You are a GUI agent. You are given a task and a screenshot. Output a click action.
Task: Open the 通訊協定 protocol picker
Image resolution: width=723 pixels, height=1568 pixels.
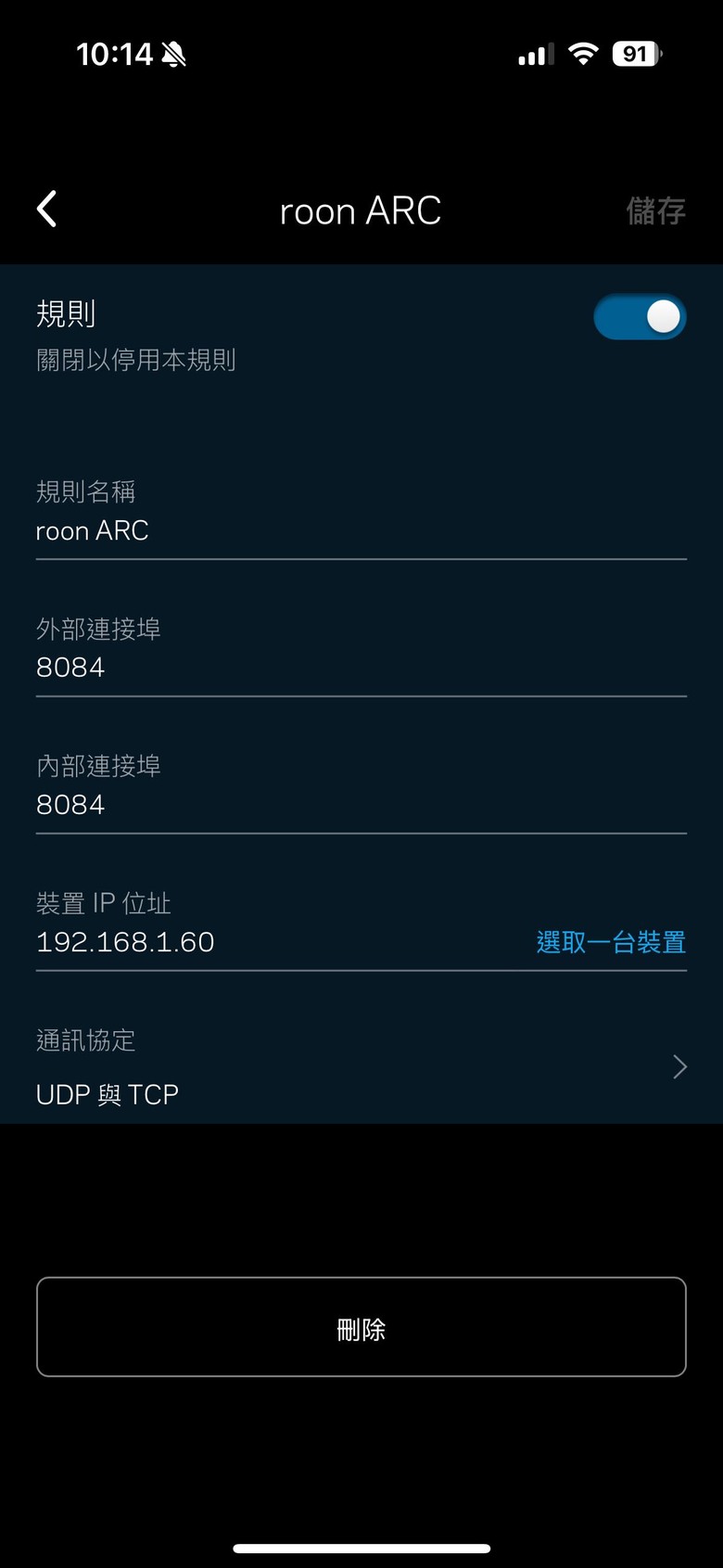[x=361, y=1068]
